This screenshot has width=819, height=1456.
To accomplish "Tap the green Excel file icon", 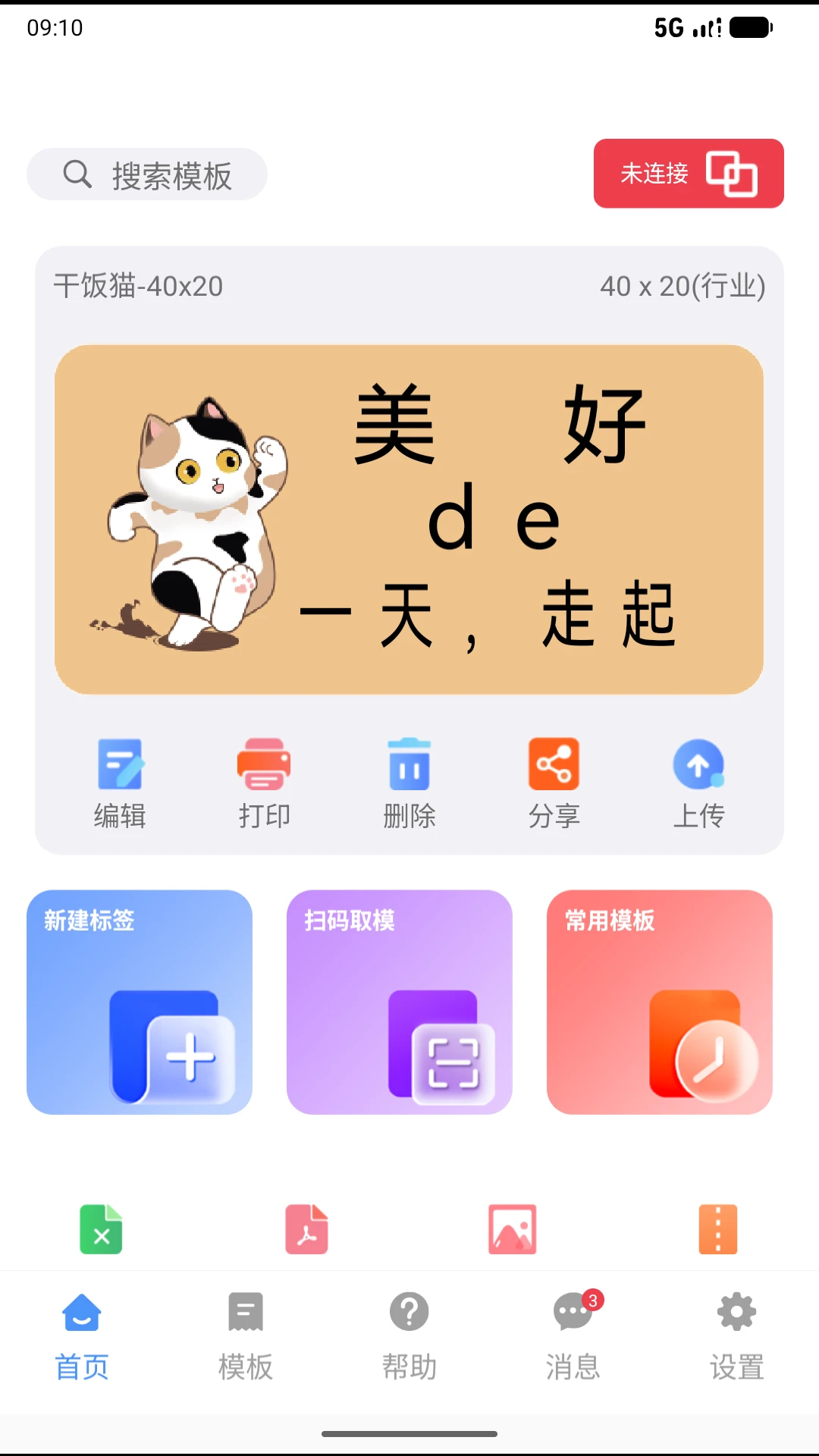I will pos(101,1229).
